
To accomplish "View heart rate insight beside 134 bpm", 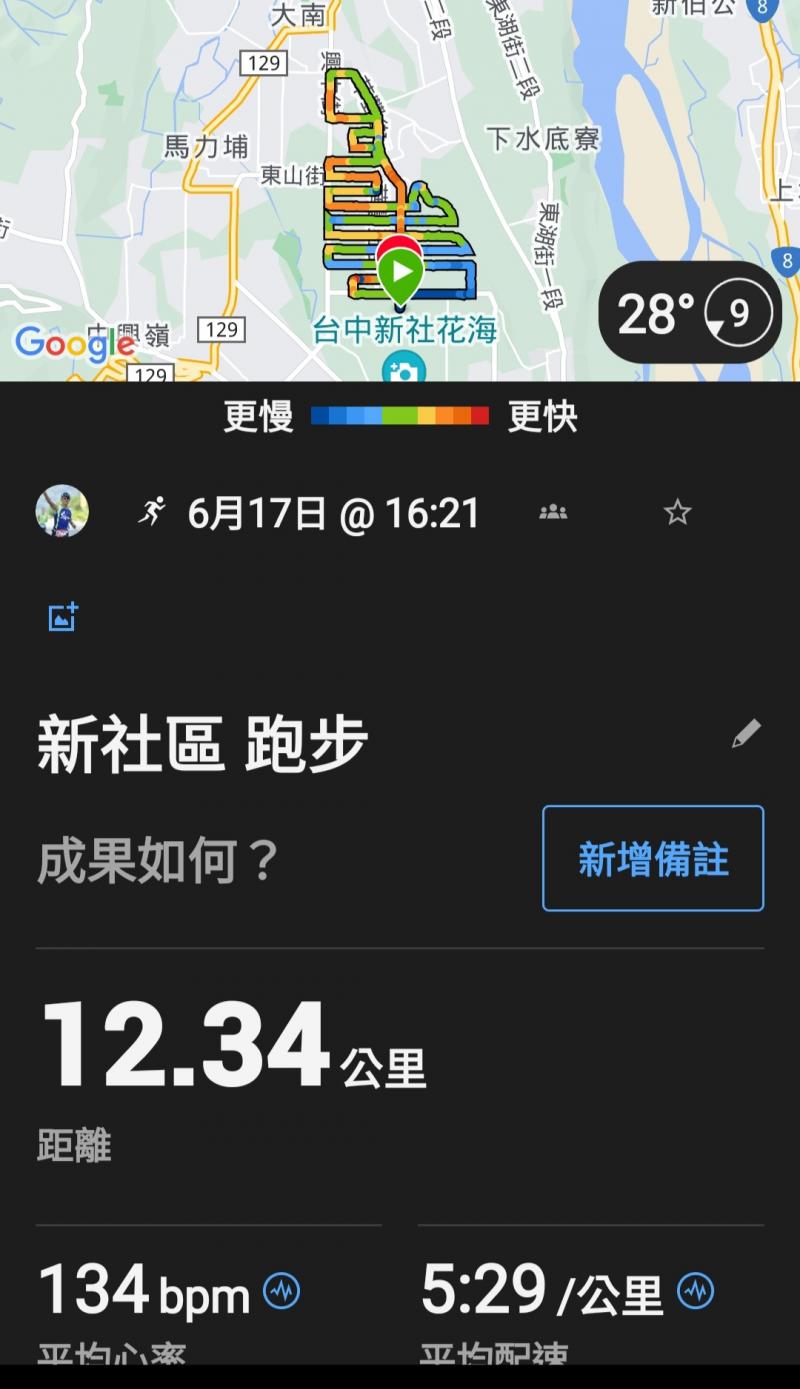I will pyautogui.click(x=281, y=1291).
